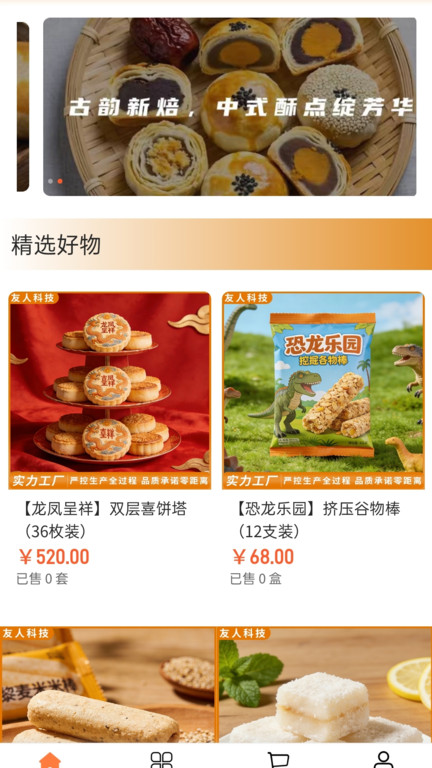Switch to the categories grid tab

coord(162,760)
